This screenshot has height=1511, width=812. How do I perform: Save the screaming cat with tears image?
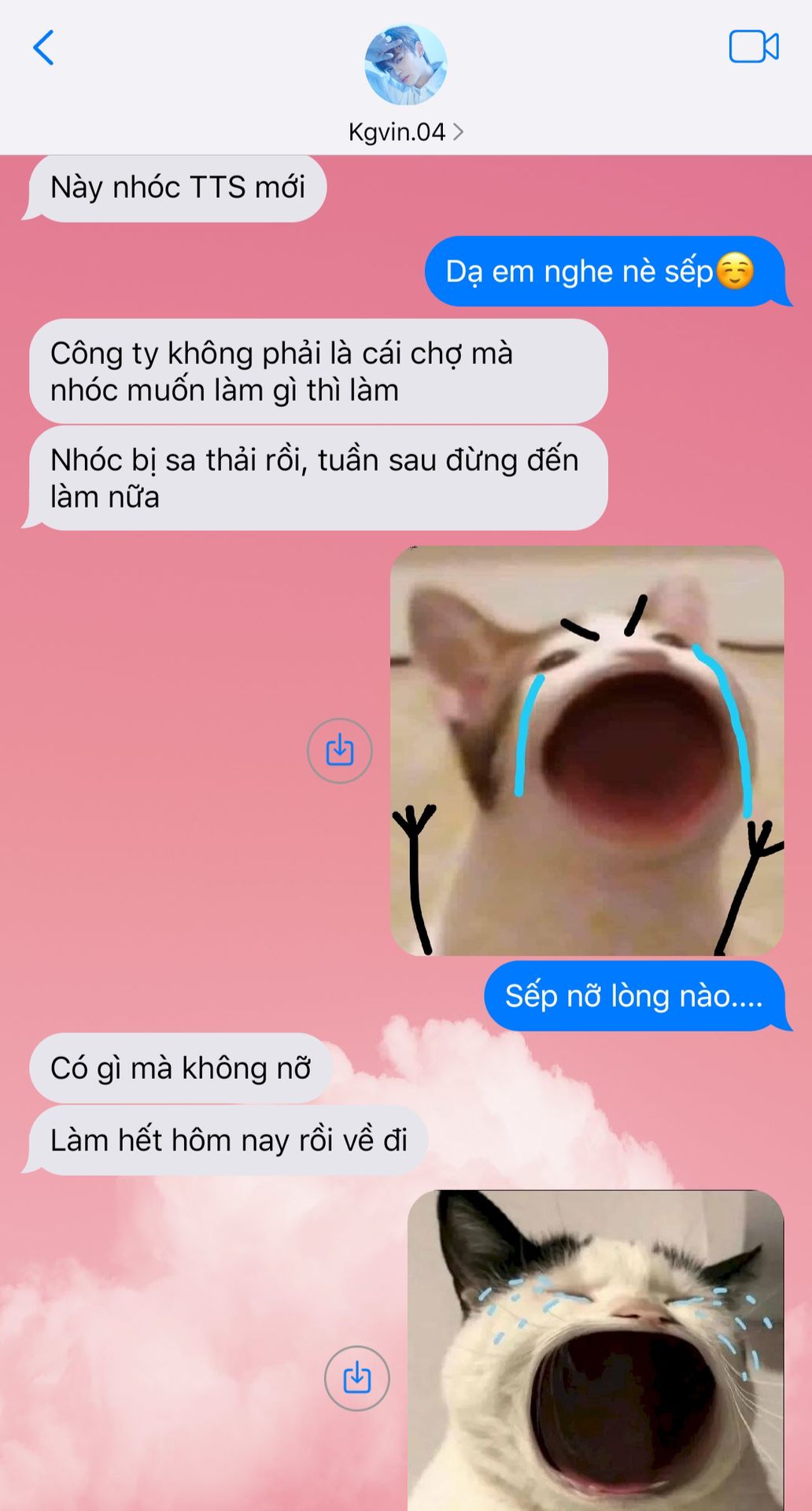click(x=356, y=1378)
